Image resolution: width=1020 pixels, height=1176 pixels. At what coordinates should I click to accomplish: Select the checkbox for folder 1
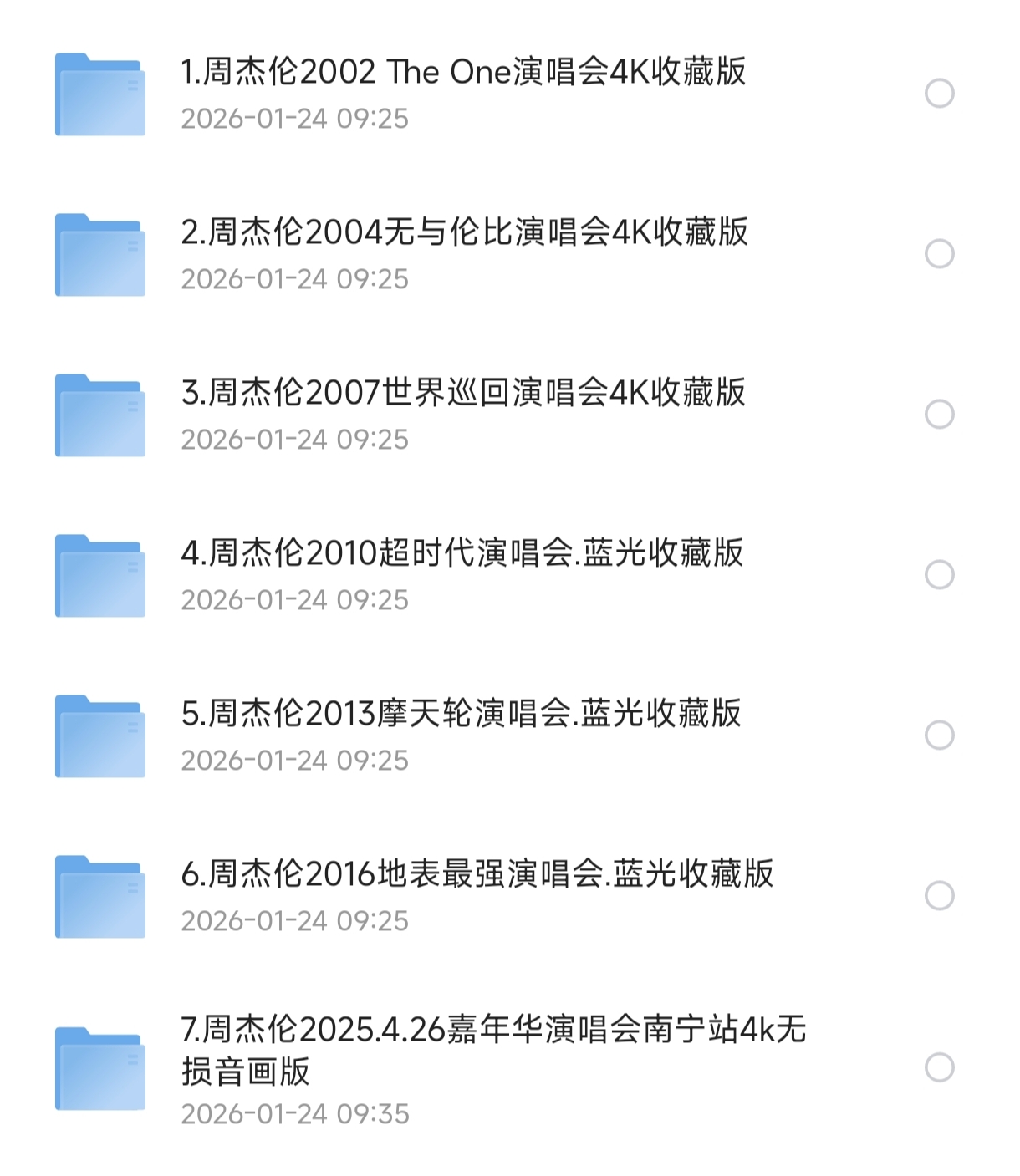pos(941,92)
